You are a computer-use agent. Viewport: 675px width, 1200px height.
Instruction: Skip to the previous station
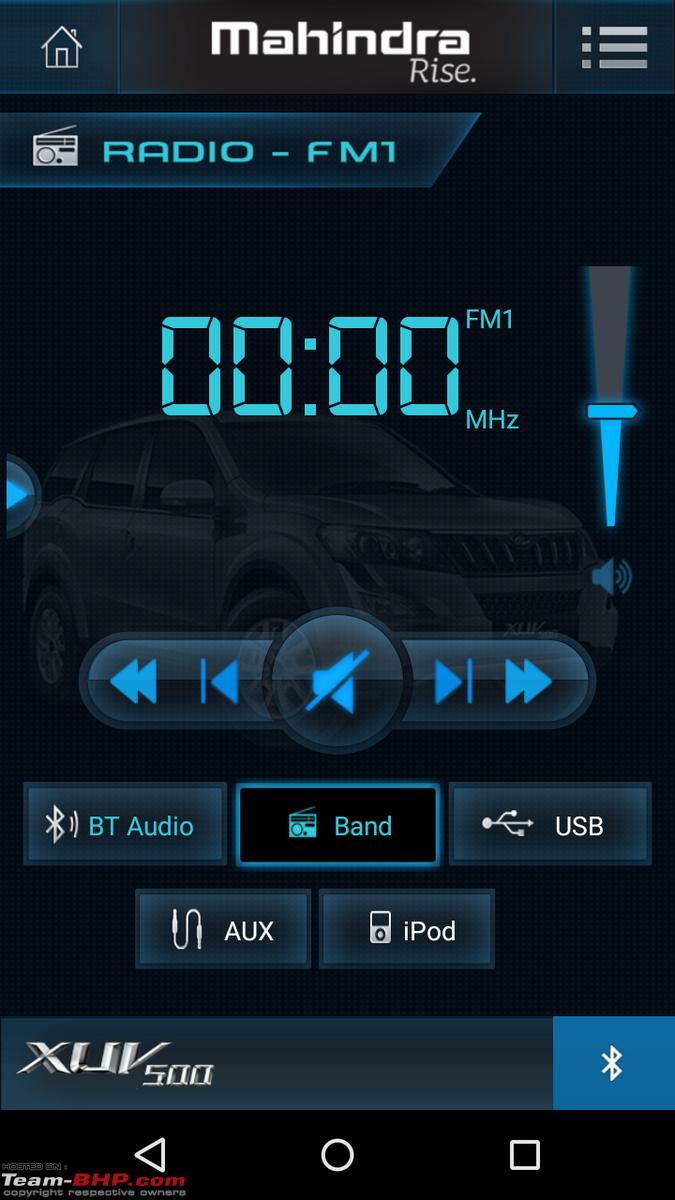tap(220, 683)
